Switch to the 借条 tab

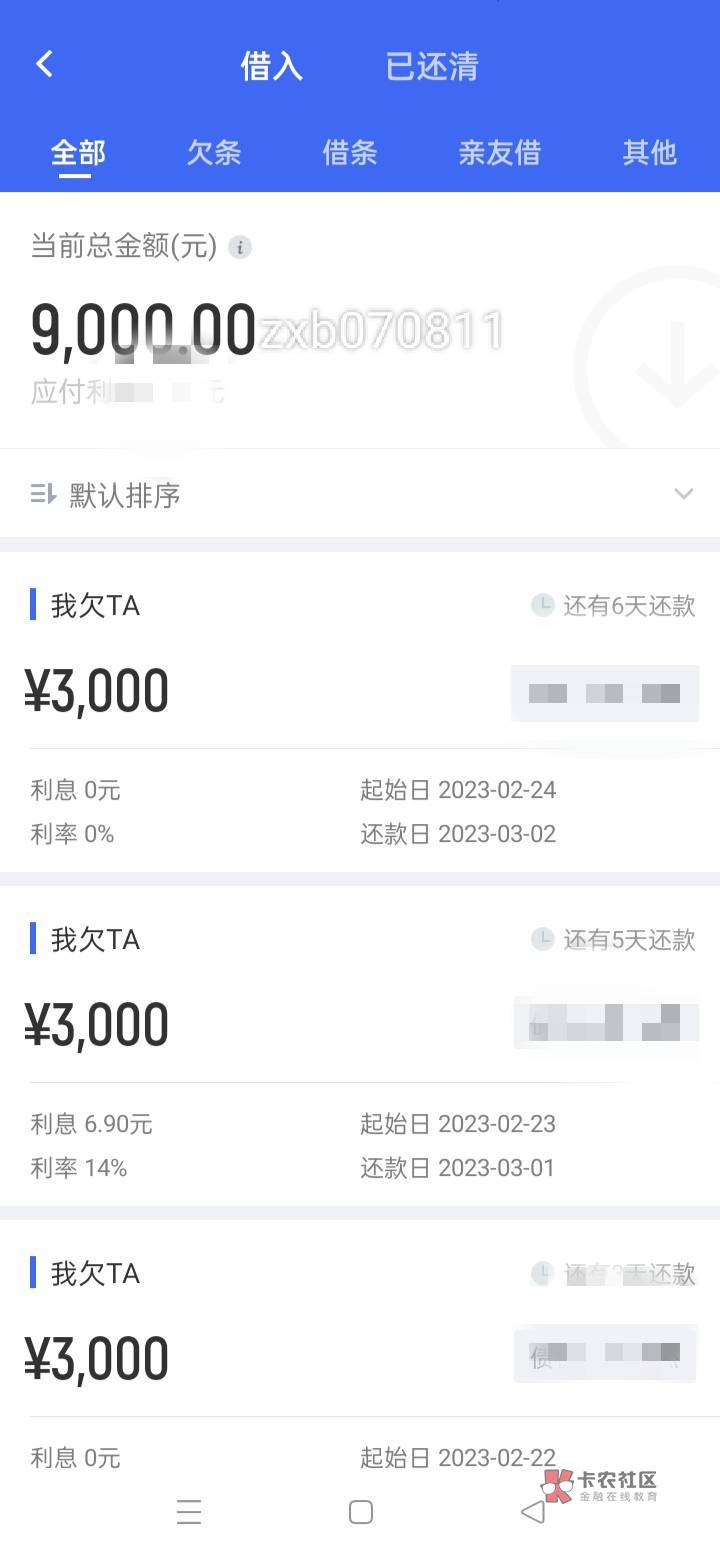pos(350,153)
